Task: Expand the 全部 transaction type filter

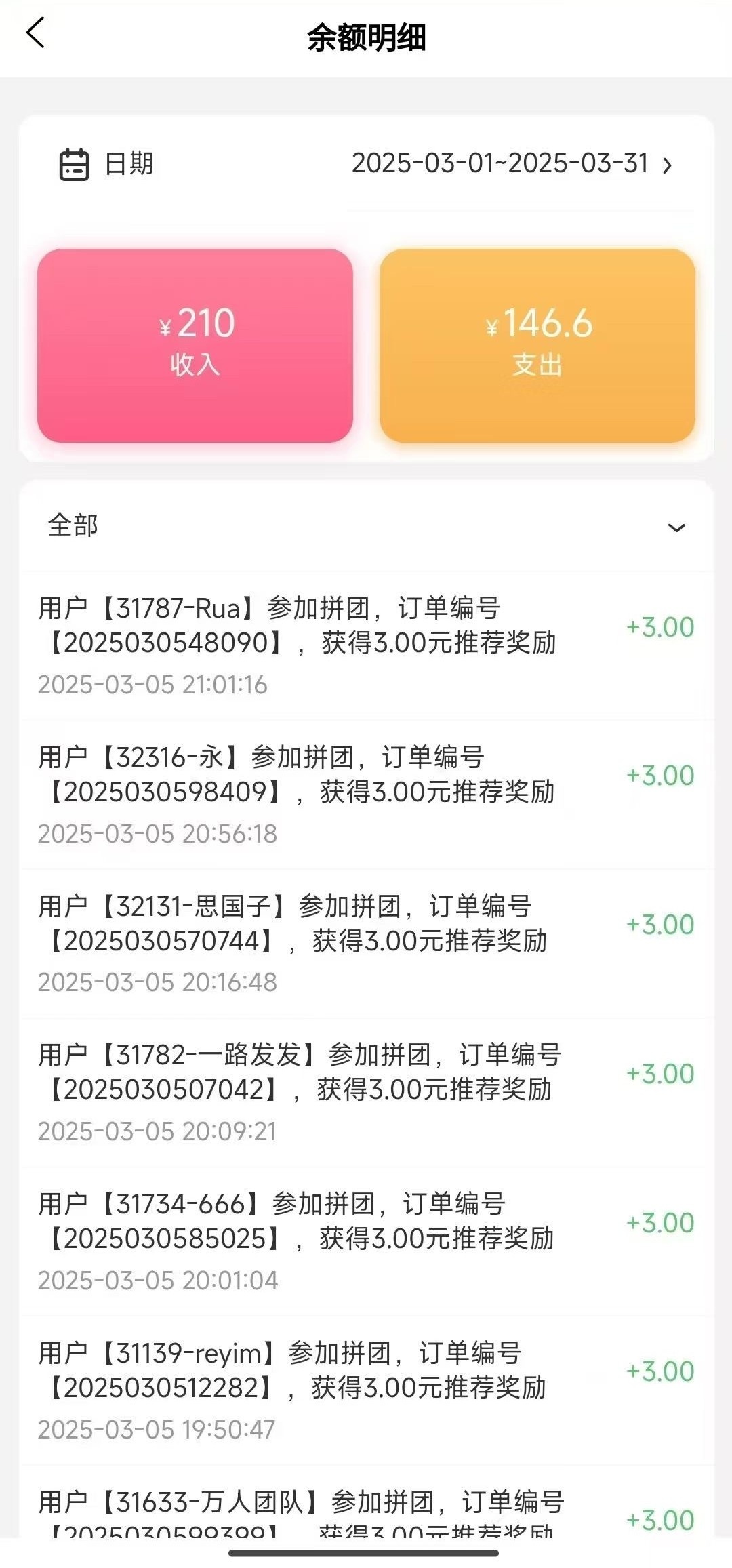Action: 366,526
